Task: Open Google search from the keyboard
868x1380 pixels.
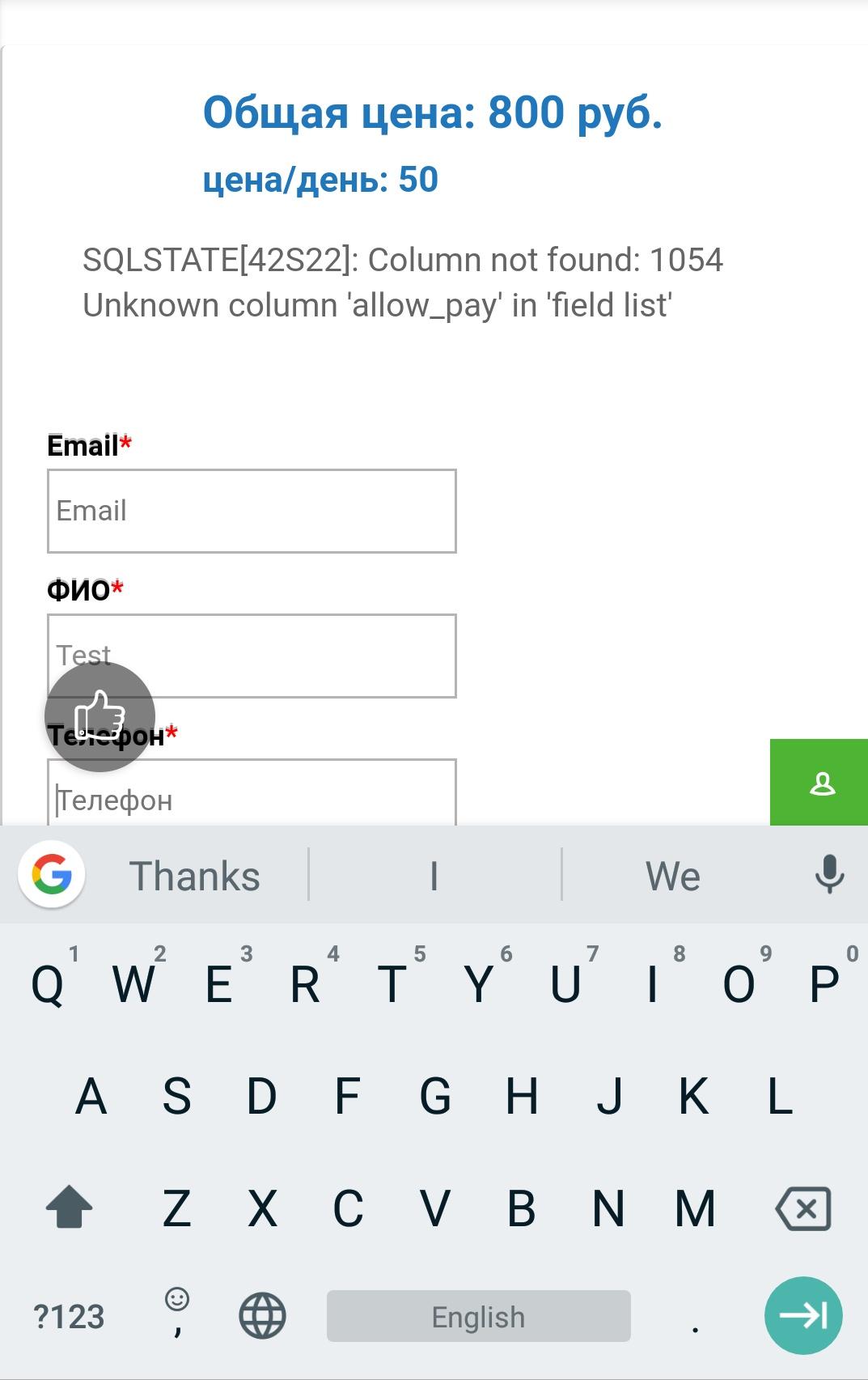Action: pyautogui.click(x=53, y=875)
